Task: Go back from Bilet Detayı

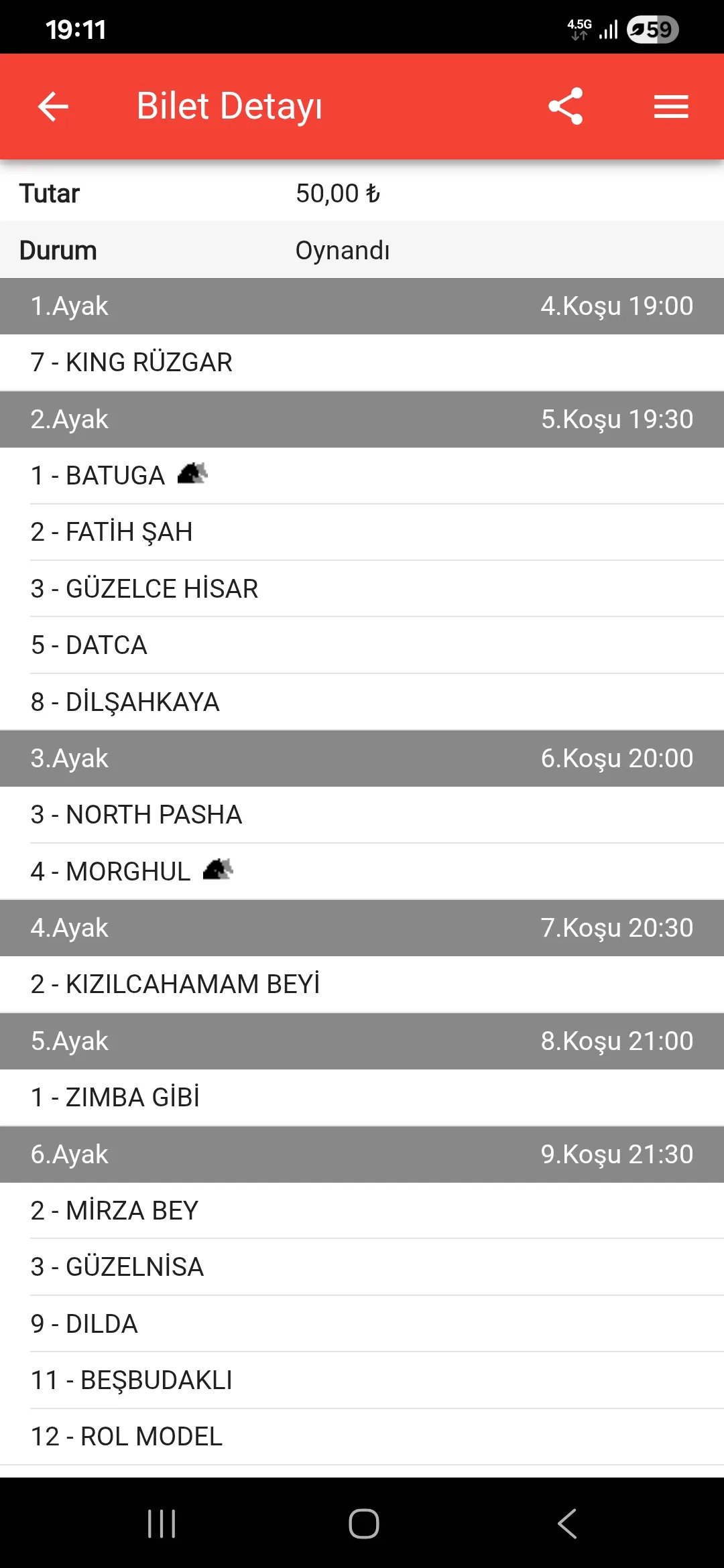Action: point(54,107)
